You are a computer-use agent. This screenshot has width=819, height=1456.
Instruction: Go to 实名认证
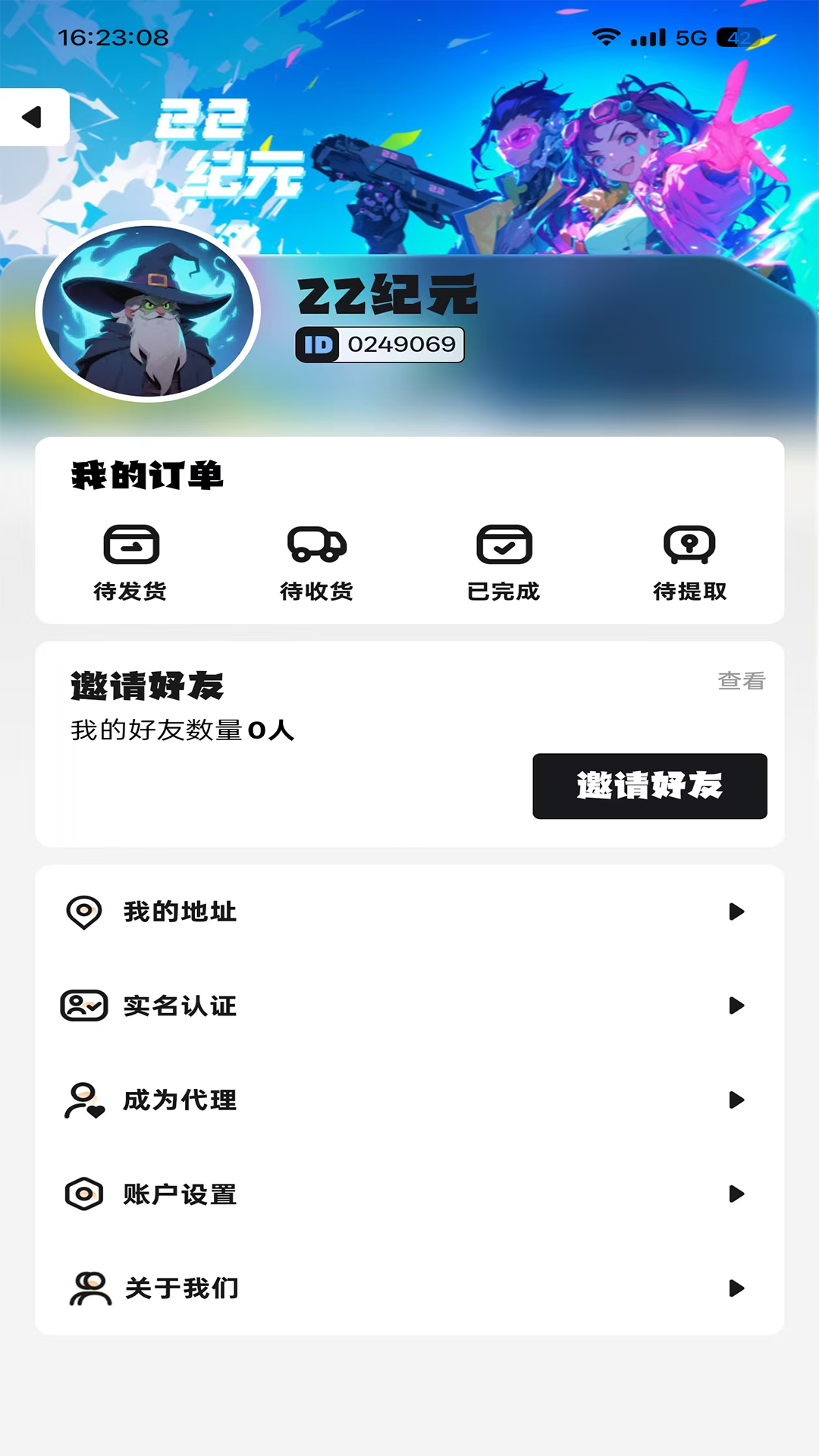pyautogui.click(x=409, y=1006)
